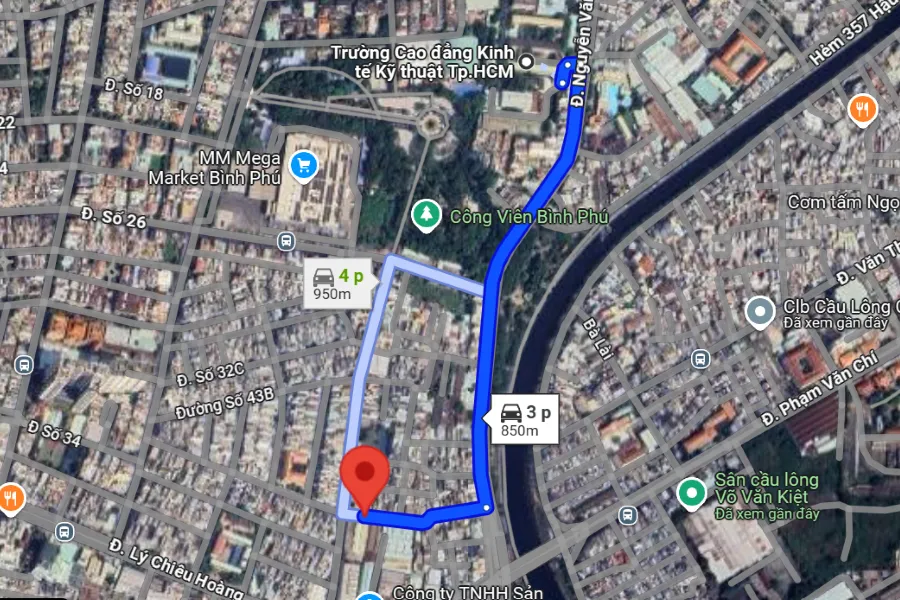Viewport: 900px width, 600px height.
Task: Open the Cơm tấm restaurant label
Action: click(x=842, y=202)
